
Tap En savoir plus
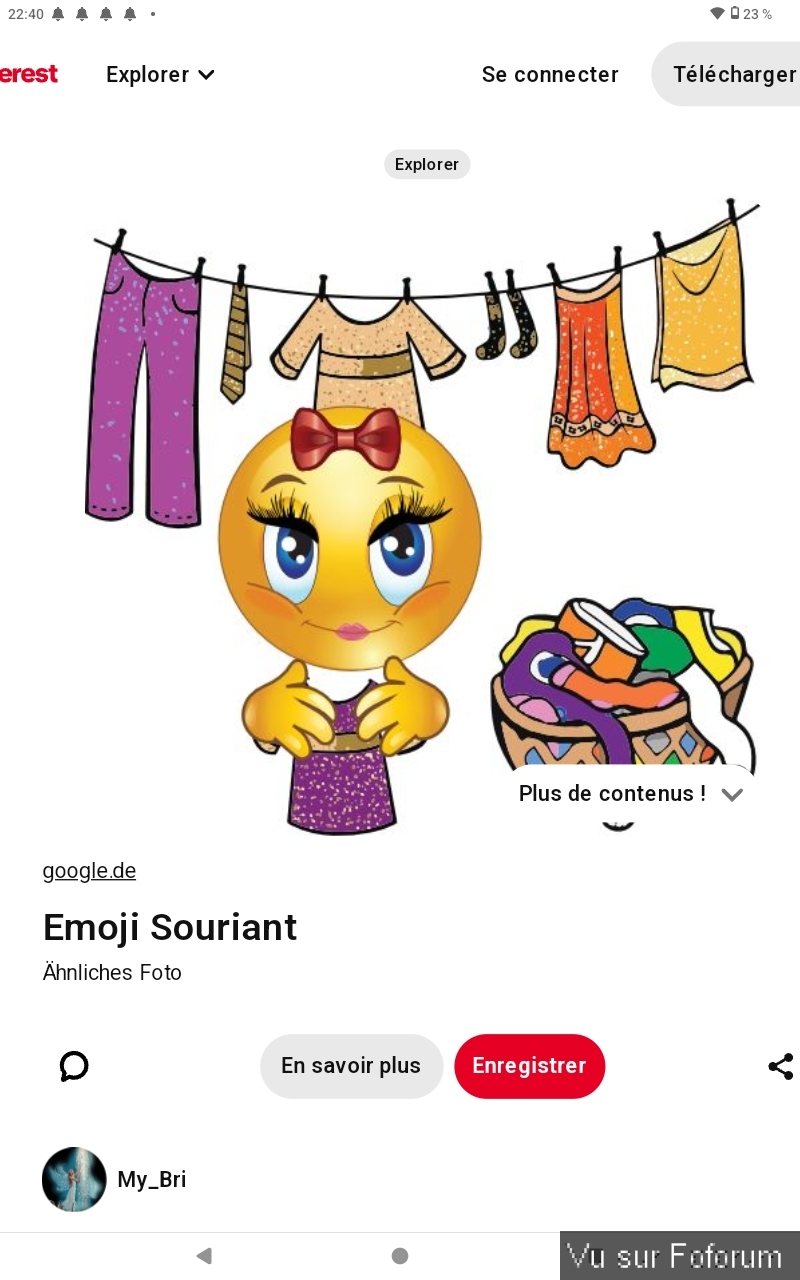(351, 1066)
